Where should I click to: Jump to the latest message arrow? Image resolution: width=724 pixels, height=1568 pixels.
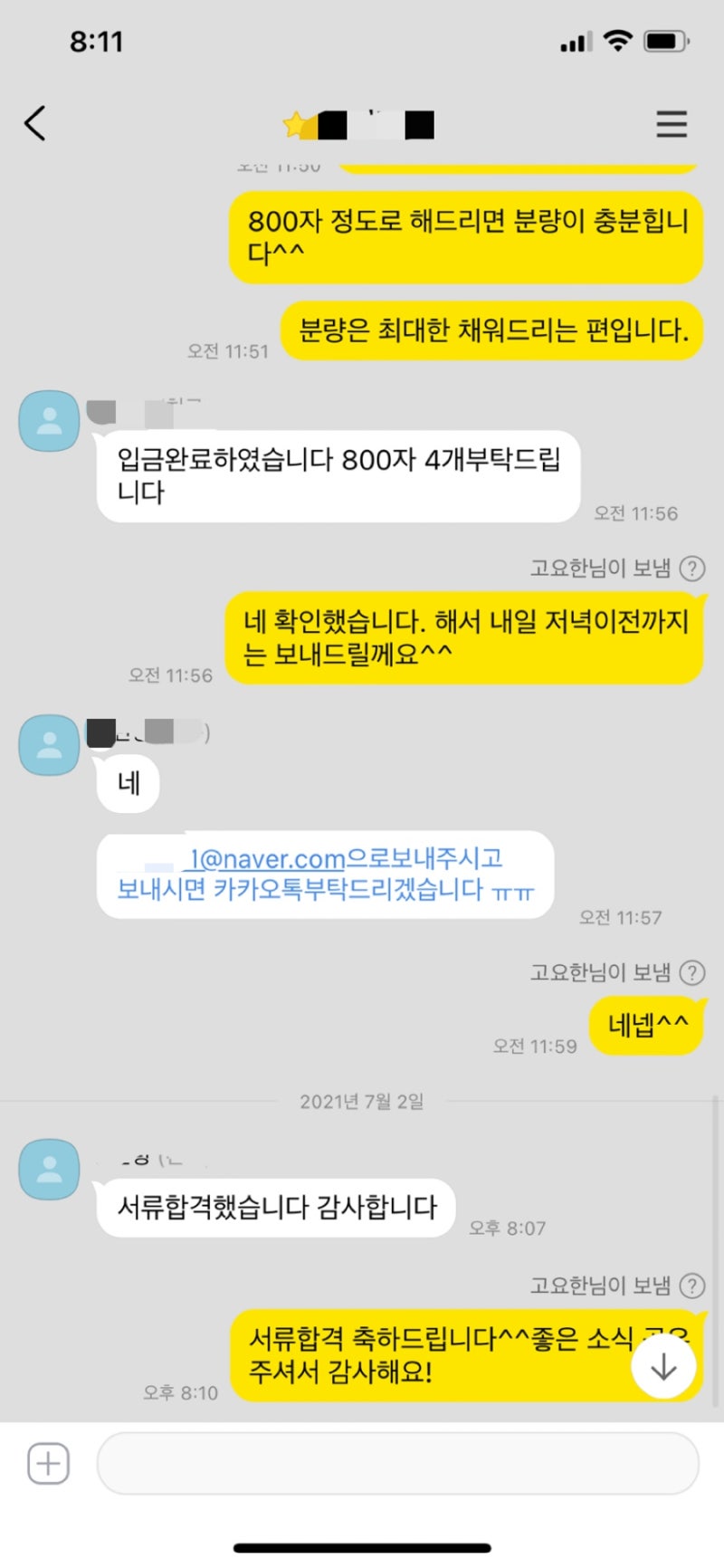tap(663, 1366)
